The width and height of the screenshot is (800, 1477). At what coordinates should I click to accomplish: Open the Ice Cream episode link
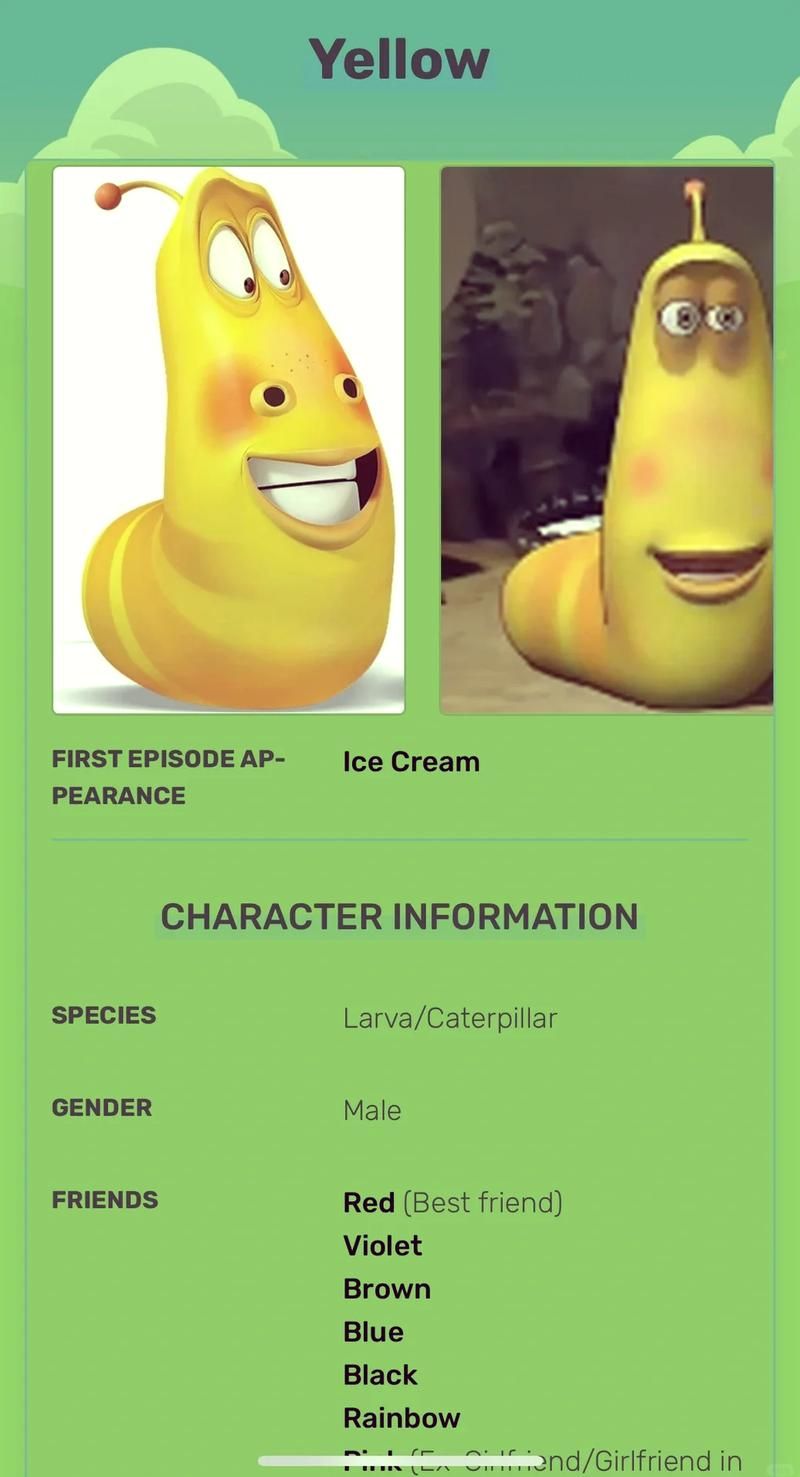point(411,762)
